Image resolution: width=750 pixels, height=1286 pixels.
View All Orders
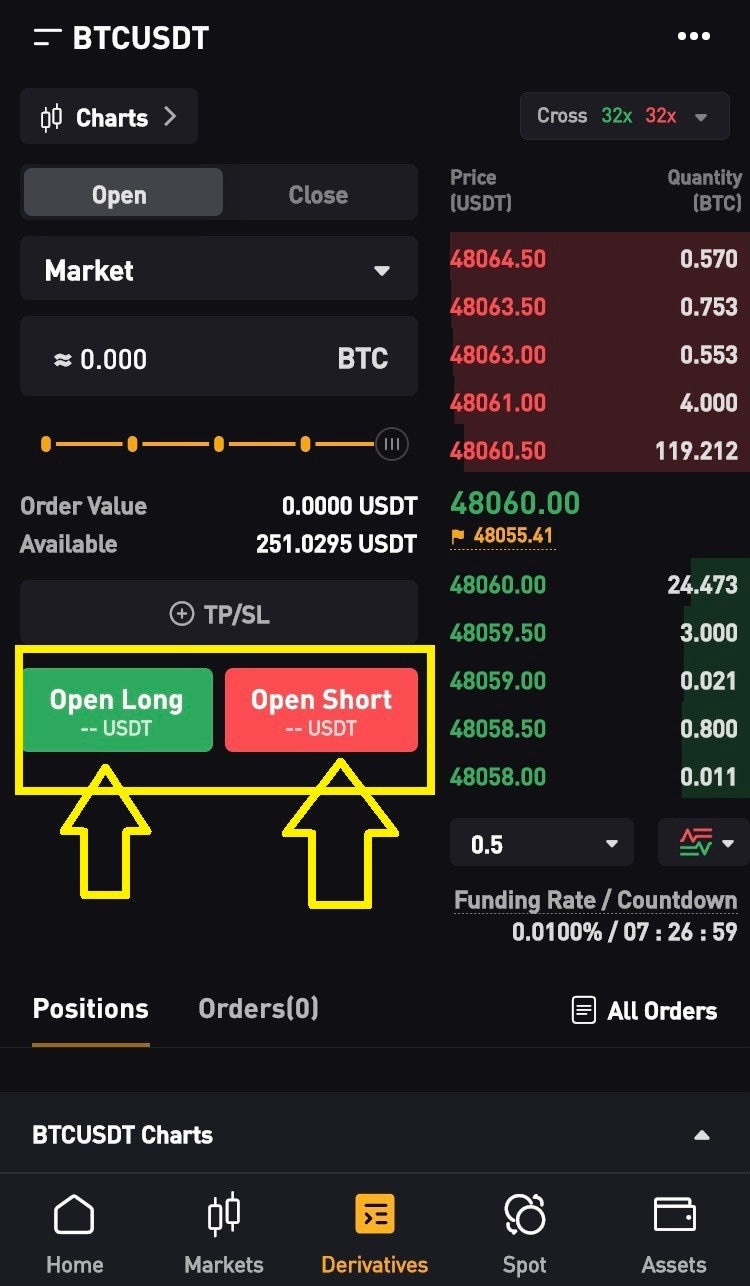[645, 1011]
